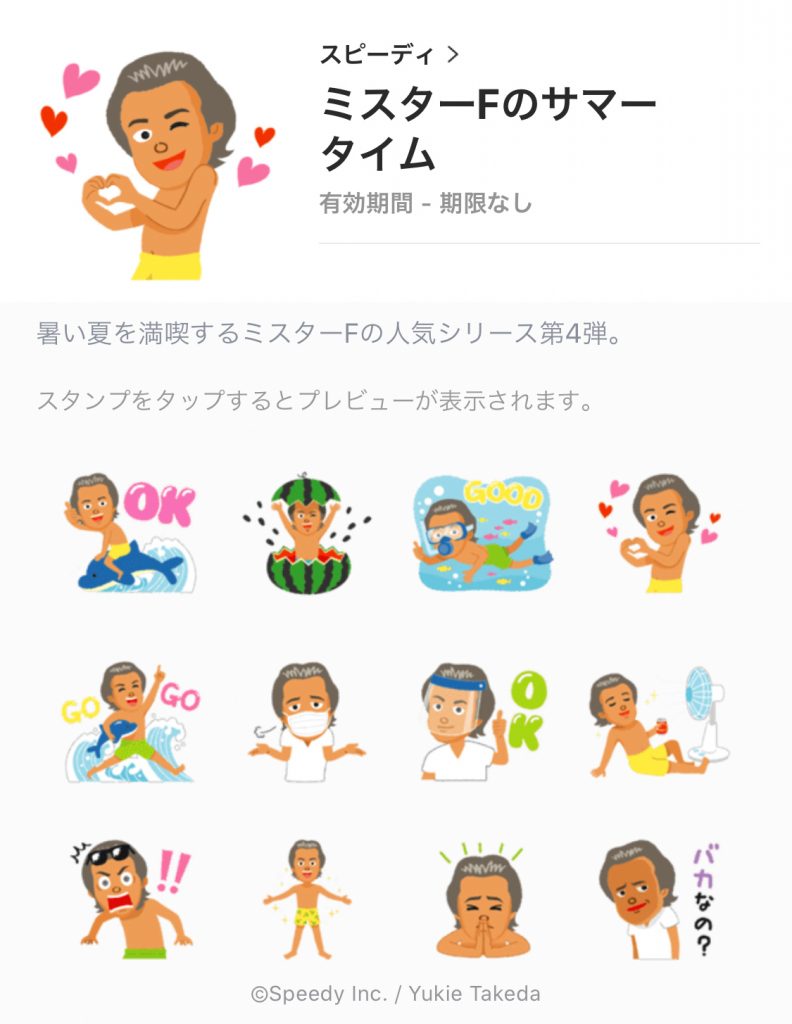The height and width of the screenshot is (1024, 792).
Task: Preview the watermelon burst sticker
Action: 306,532
